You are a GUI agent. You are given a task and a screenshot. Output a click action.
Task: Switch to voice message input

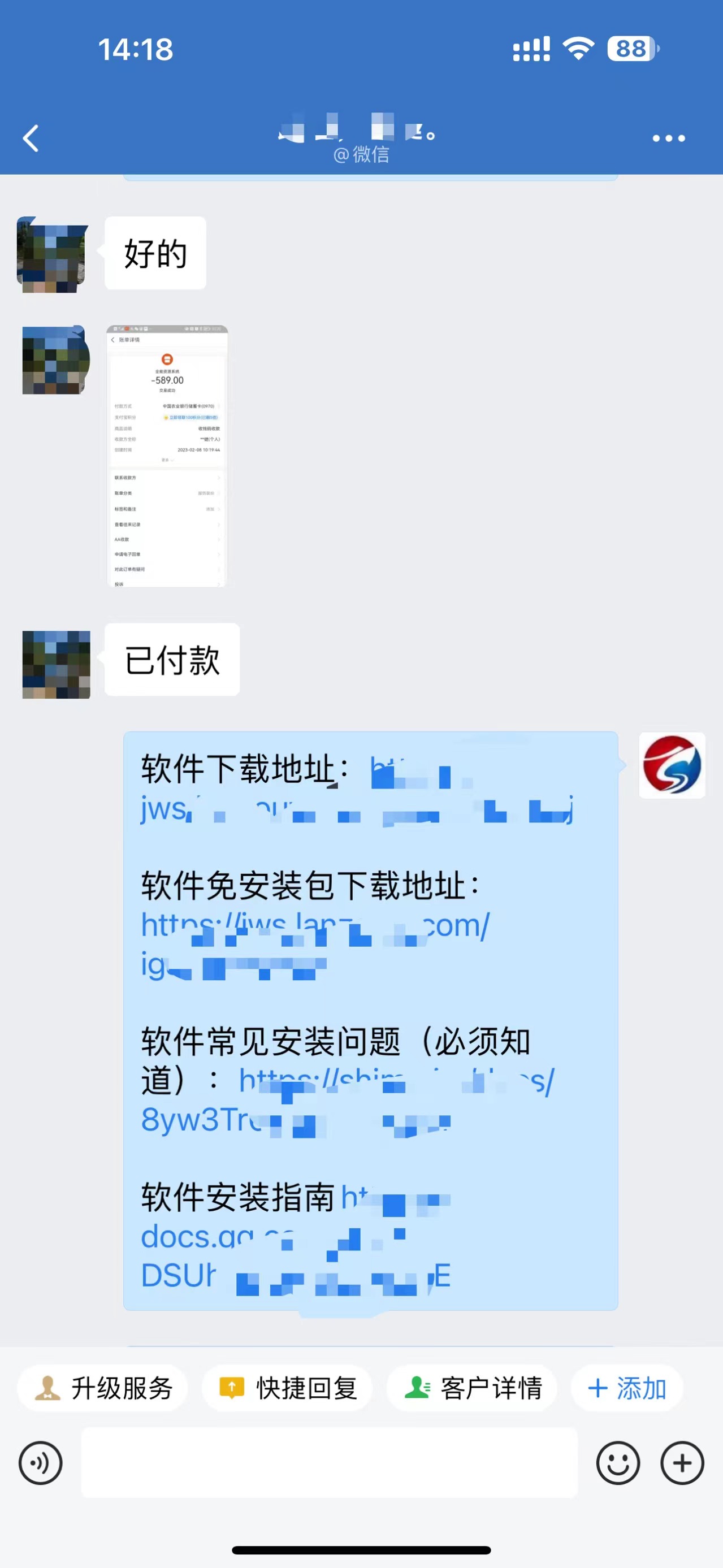(x=40, y=1463)
